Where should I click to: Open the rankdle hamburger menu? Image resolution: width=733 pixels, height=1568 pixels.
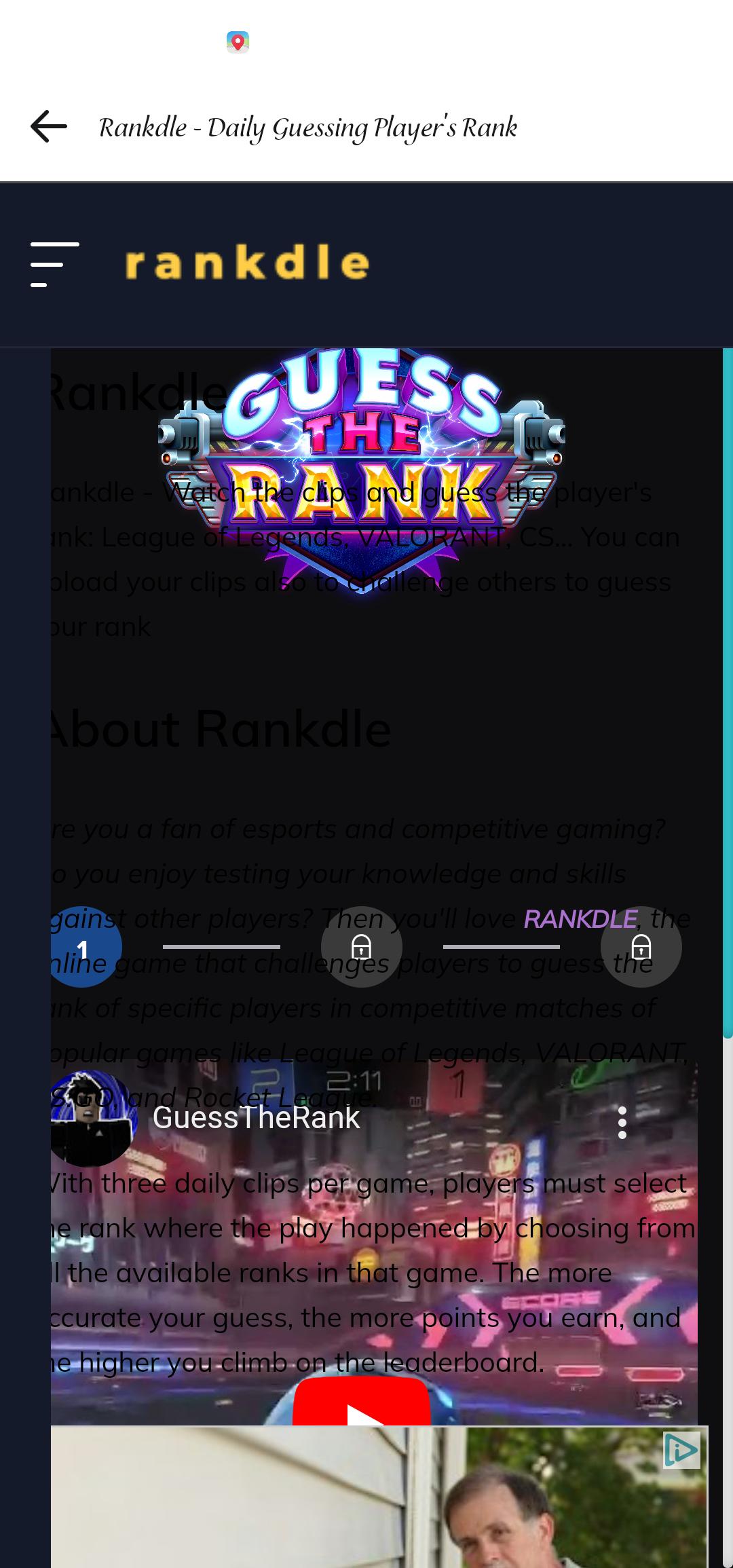click(x=54, y=264)
